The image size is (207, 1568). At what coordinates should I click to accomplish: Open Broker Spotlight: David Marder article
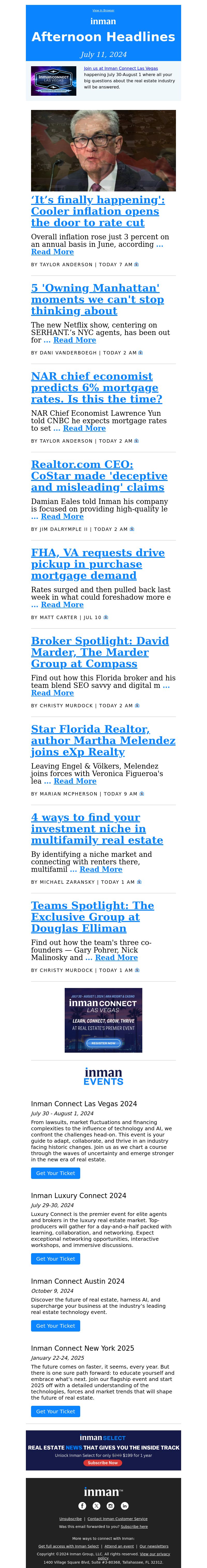[x=100, y=652]
